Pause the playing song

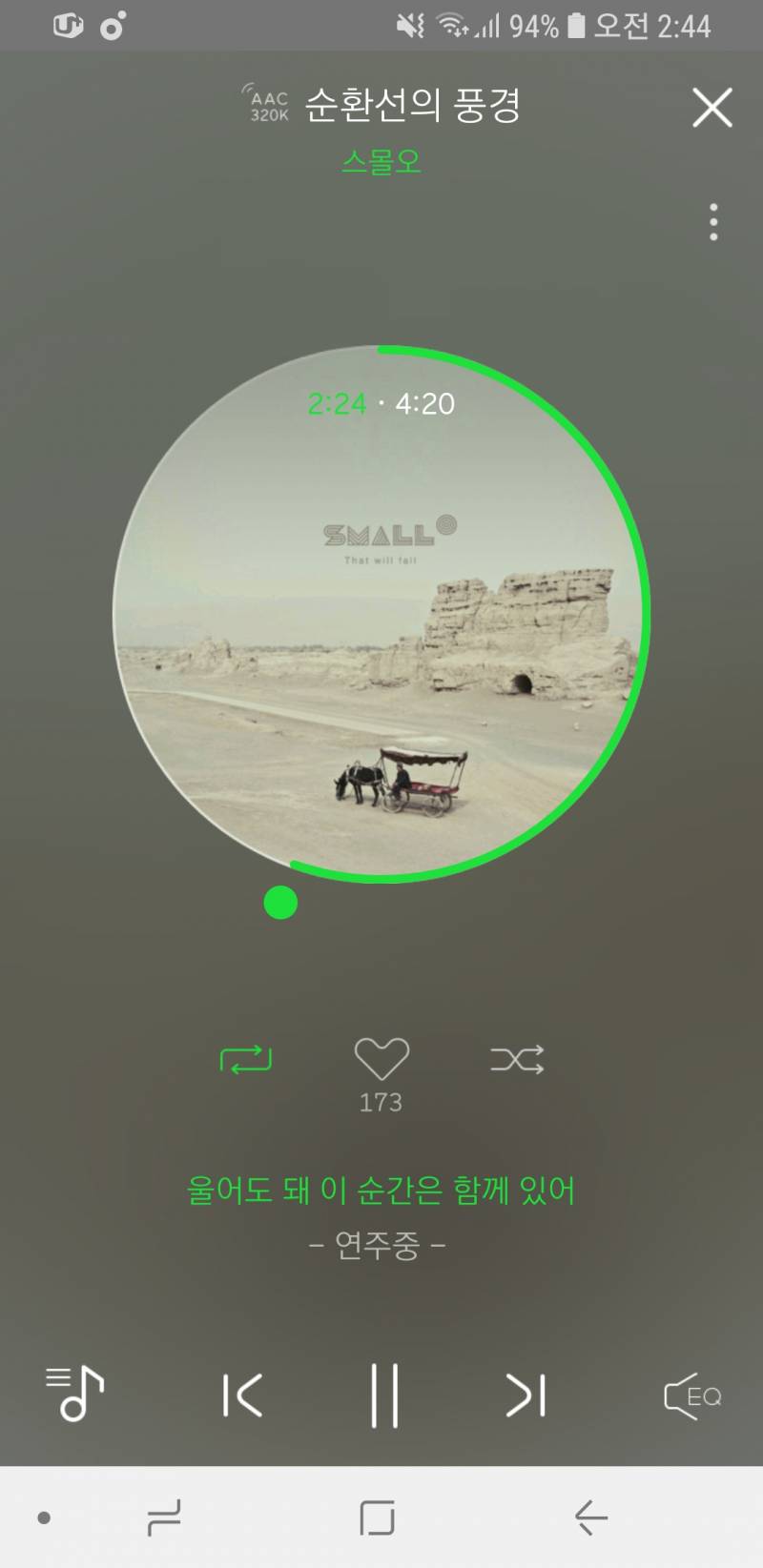click(384, 1395)
